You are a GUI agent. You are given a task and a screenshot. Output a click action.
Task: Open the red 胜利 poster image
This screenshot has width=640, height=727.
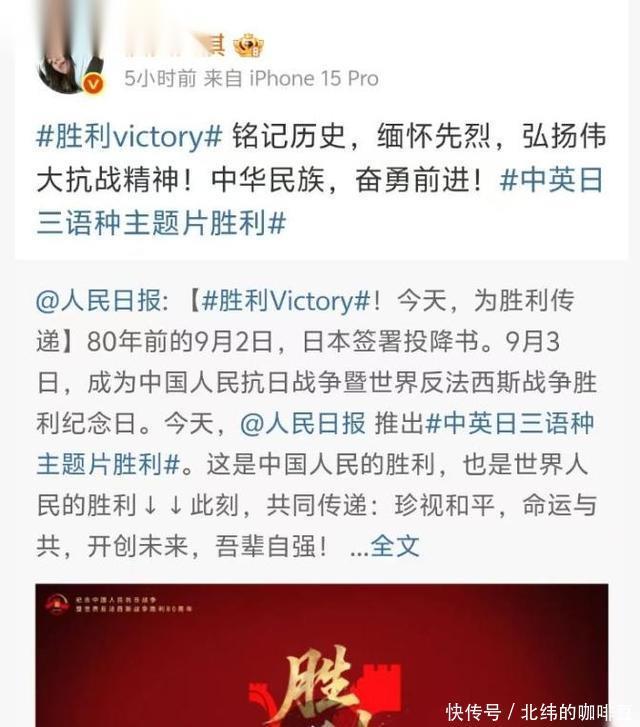320,655
